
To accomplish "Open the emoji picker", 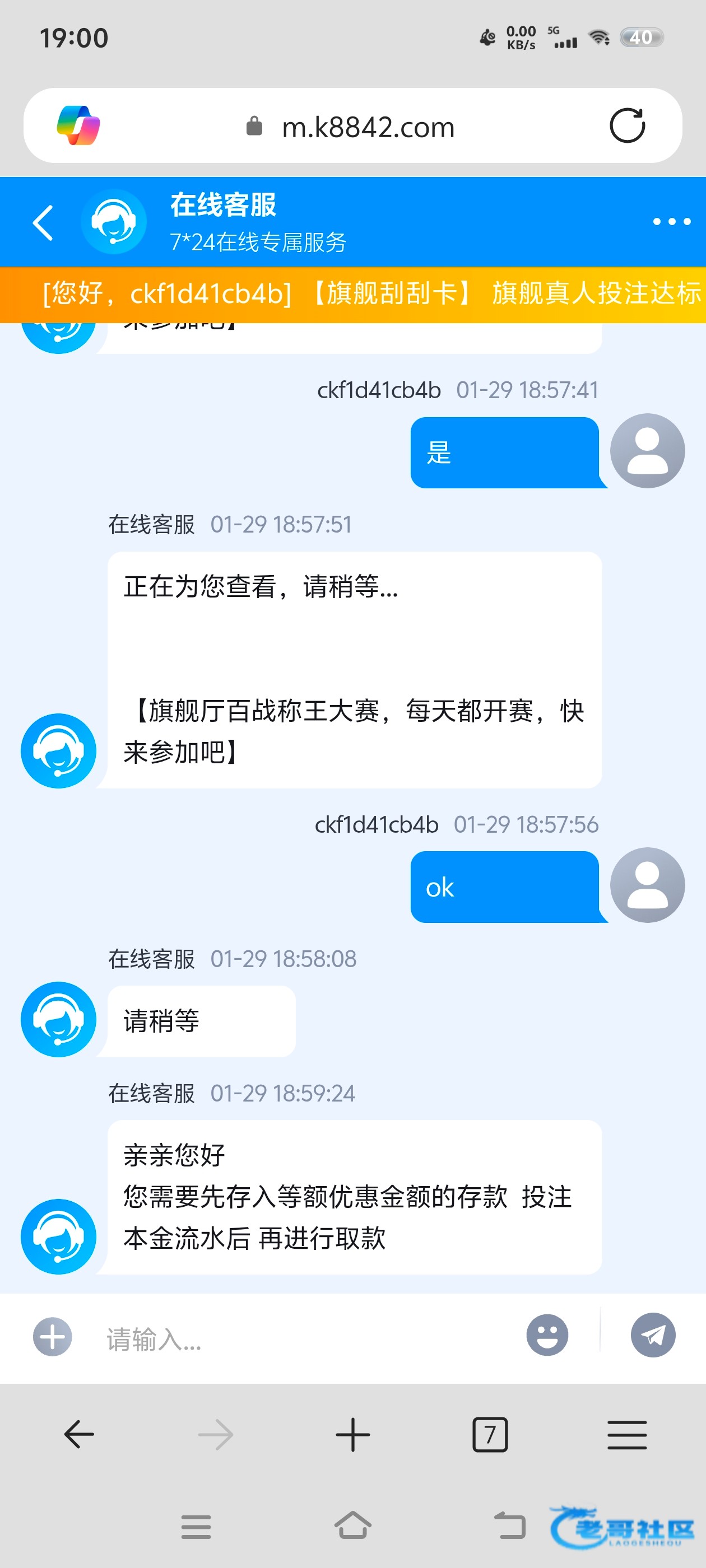I will 546,1336.
